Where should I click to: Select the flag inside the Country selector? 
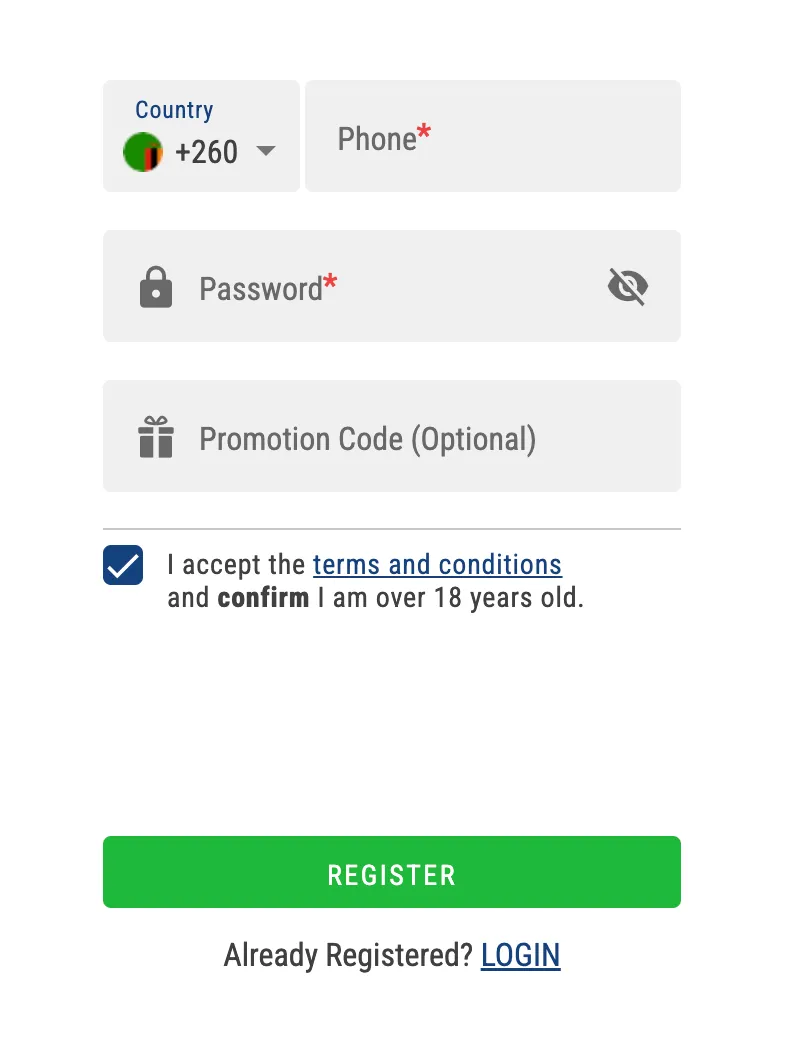(142, 152)
